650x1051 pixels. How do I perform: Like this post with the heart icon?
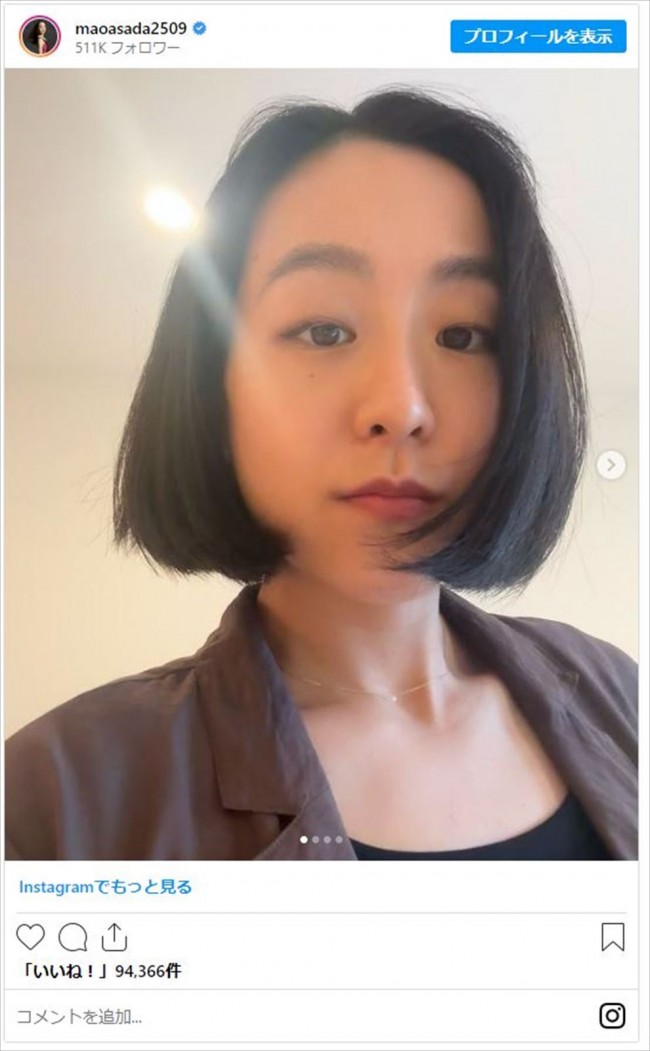tap(31, 936)
